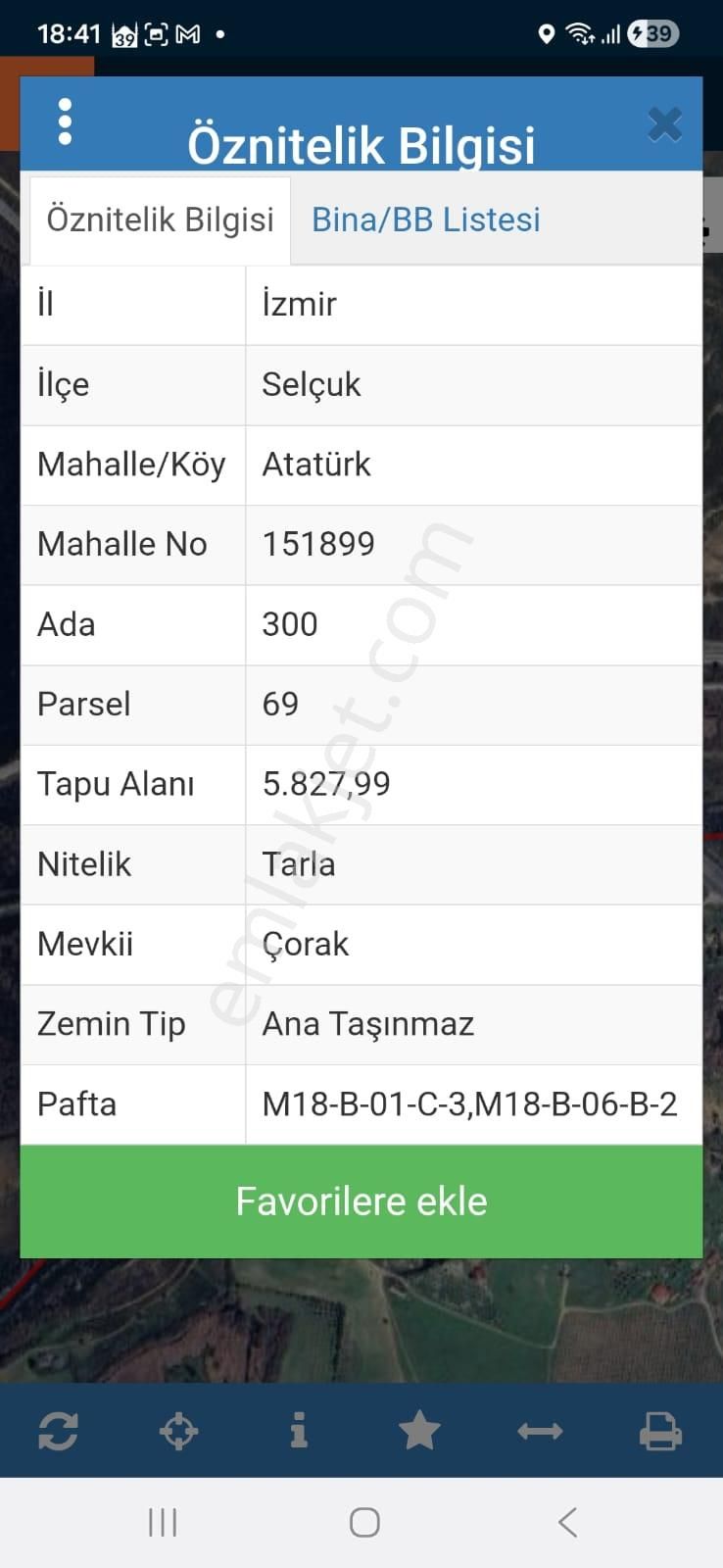Select the Pafta row value
Image resolution: width=723 pixels, height=1568 pixels.
469,1103
